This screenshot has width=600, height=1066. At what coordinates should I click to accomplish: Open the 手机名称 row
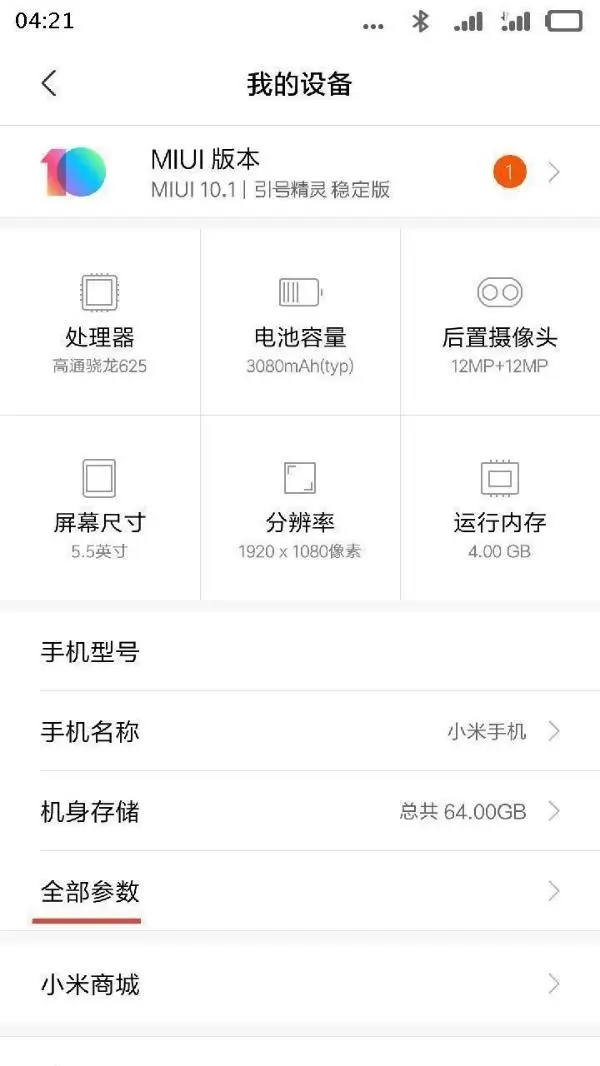(x=300, y=732)
